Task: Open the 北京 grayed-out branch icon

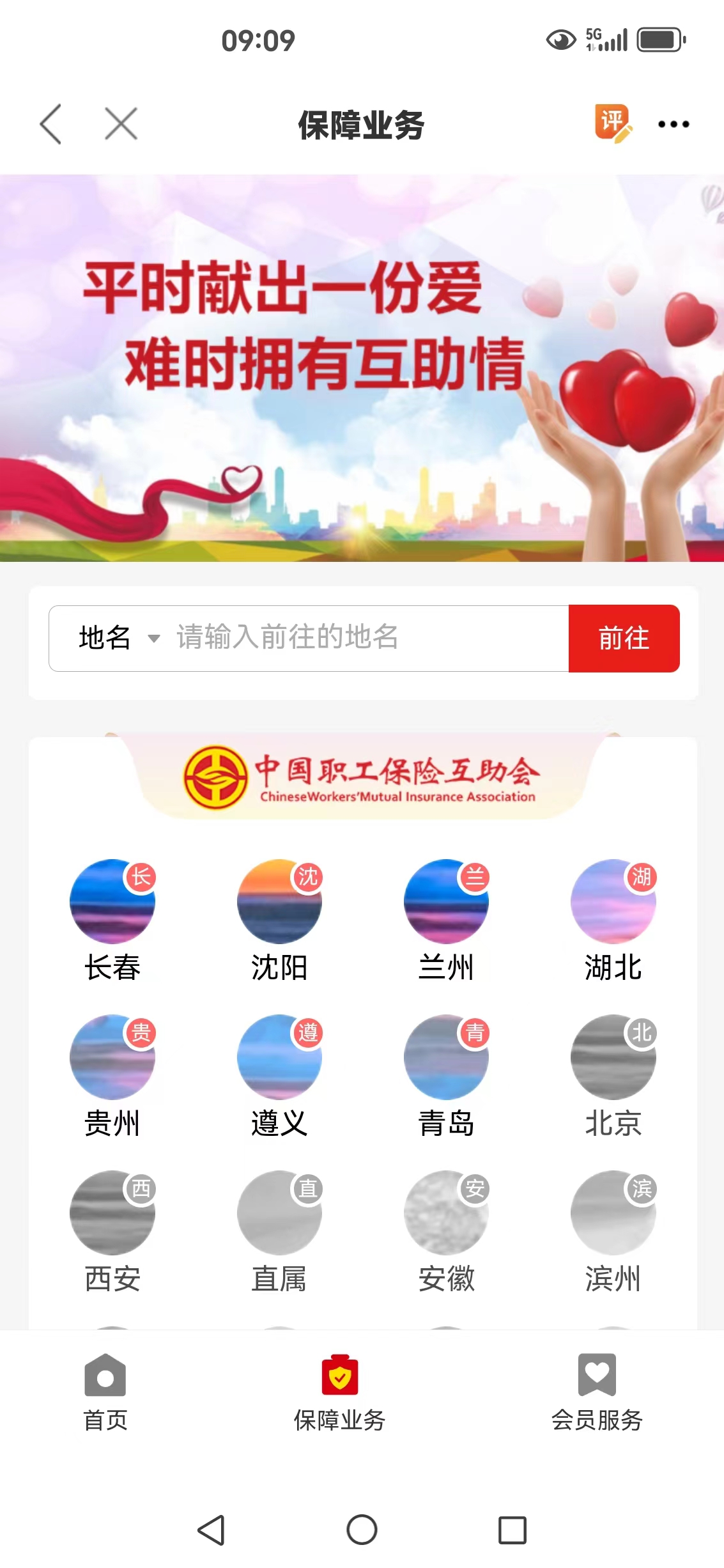Action: [613, 1057]
